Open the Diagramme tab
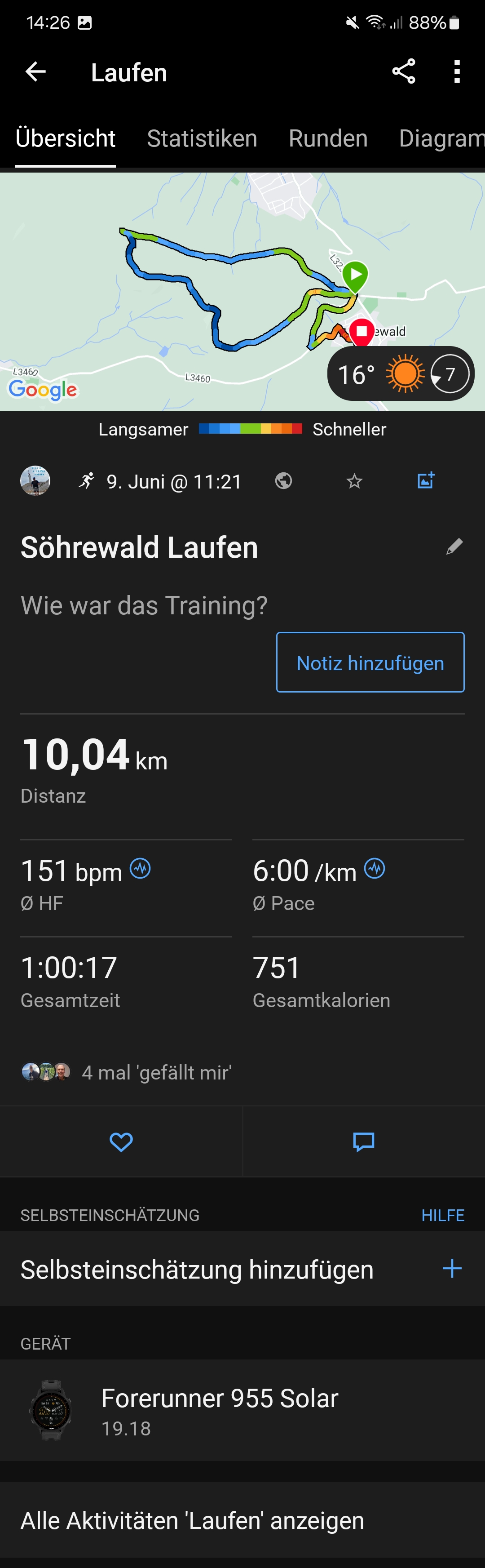This screenshot has height=1568, width=485. pyautogui.click(x=441, y=139)
